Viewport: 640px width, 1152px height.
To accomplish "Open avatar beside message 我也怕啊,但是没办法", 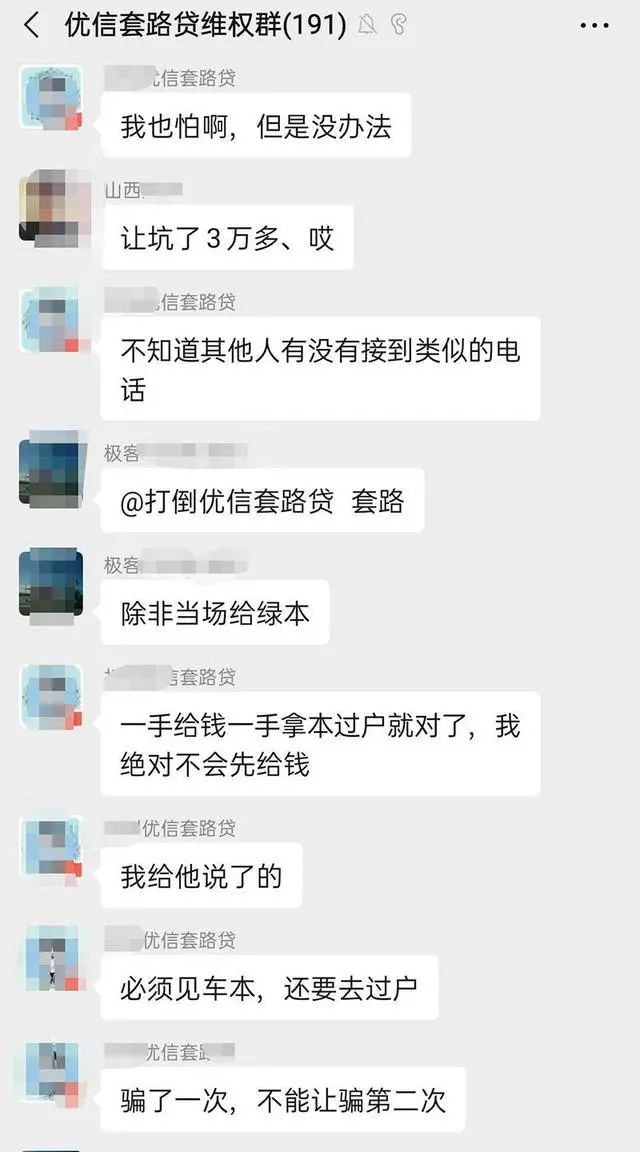I will point(50,97).
